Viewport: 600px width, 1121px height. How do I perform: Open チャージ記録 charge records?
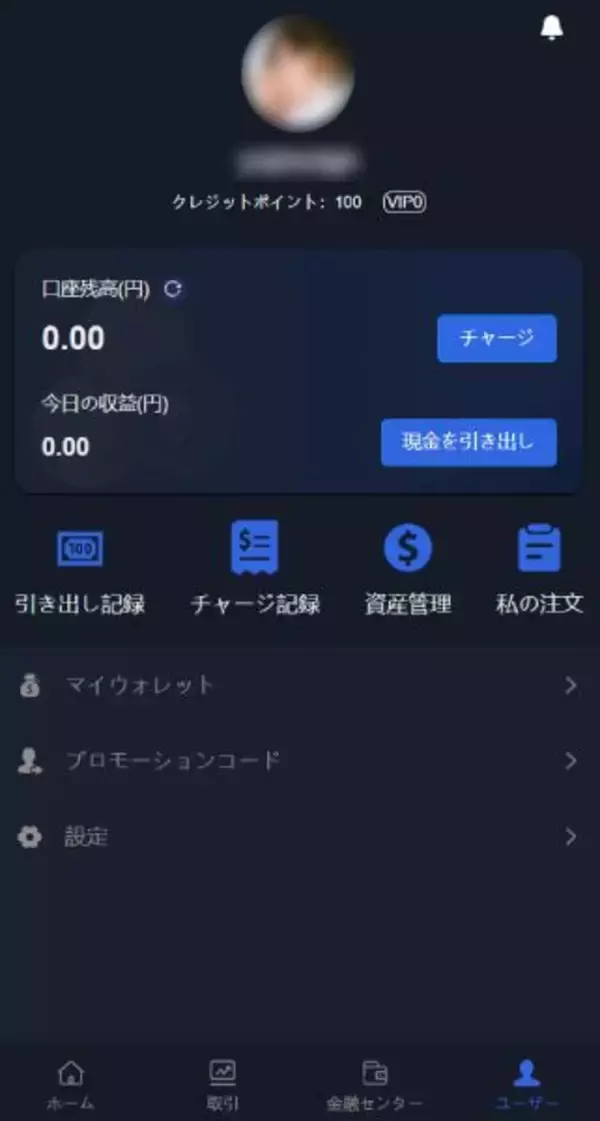(x=255, y=570)
